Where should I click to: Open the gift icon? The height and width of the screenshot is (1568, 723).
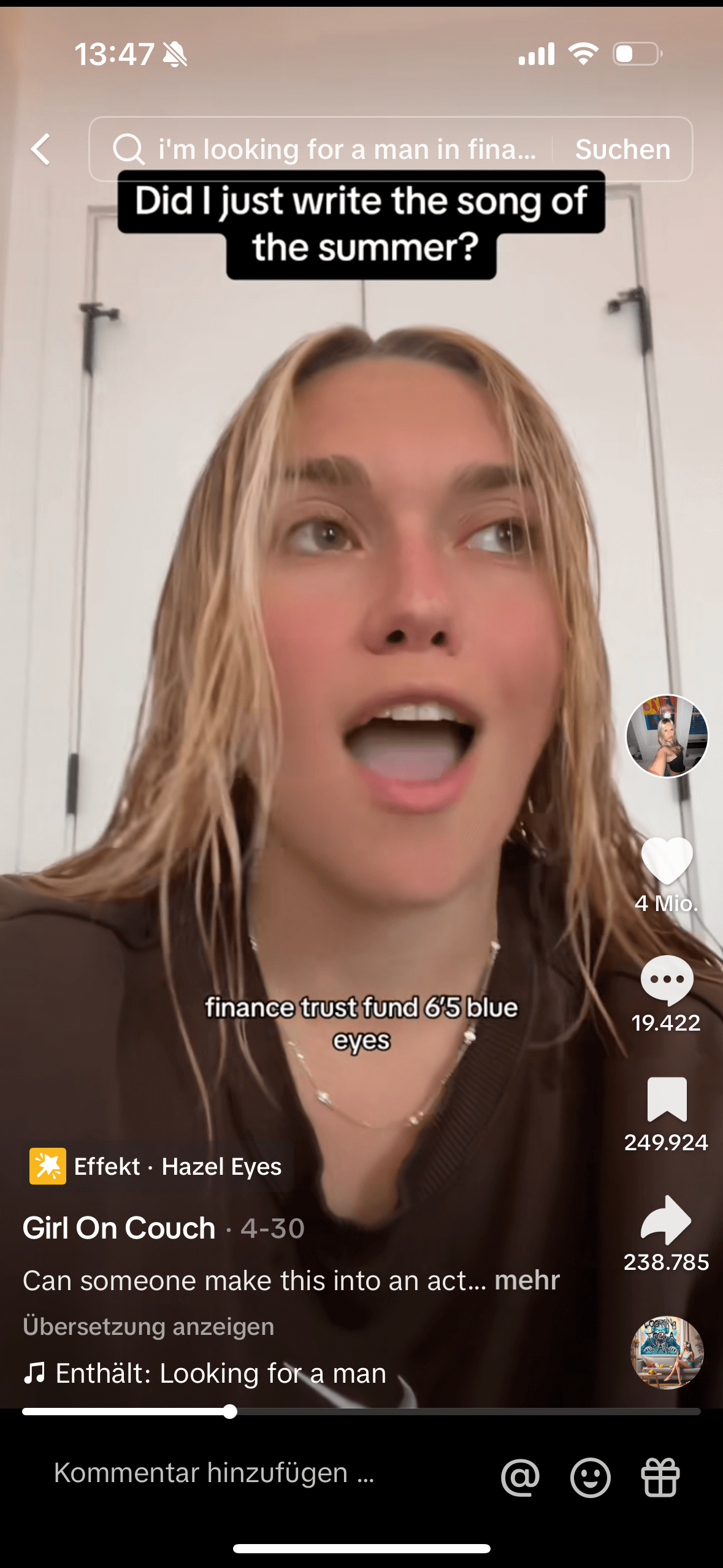pos(660,1477)
